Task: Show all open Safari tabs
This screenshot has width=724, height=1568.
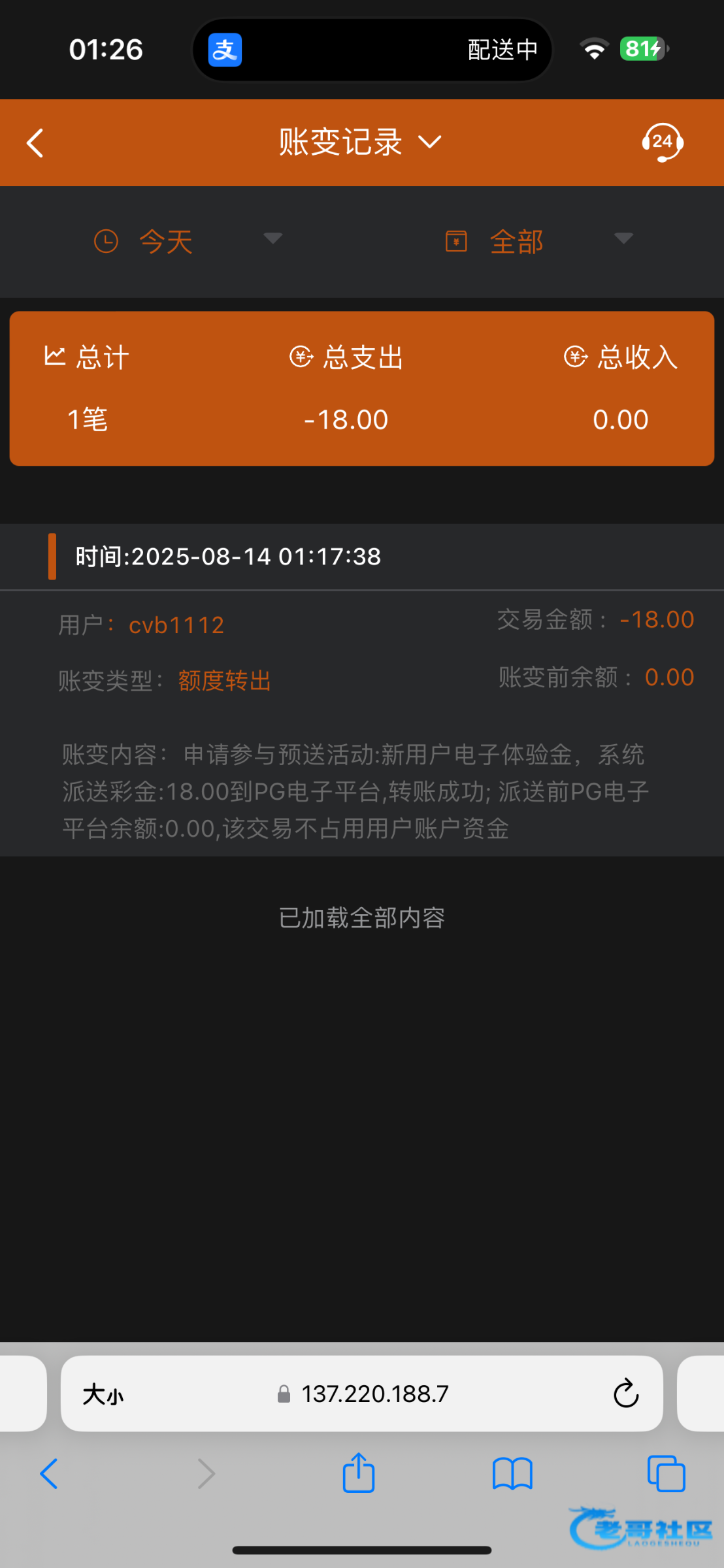Action: (x=666, y=1473)
